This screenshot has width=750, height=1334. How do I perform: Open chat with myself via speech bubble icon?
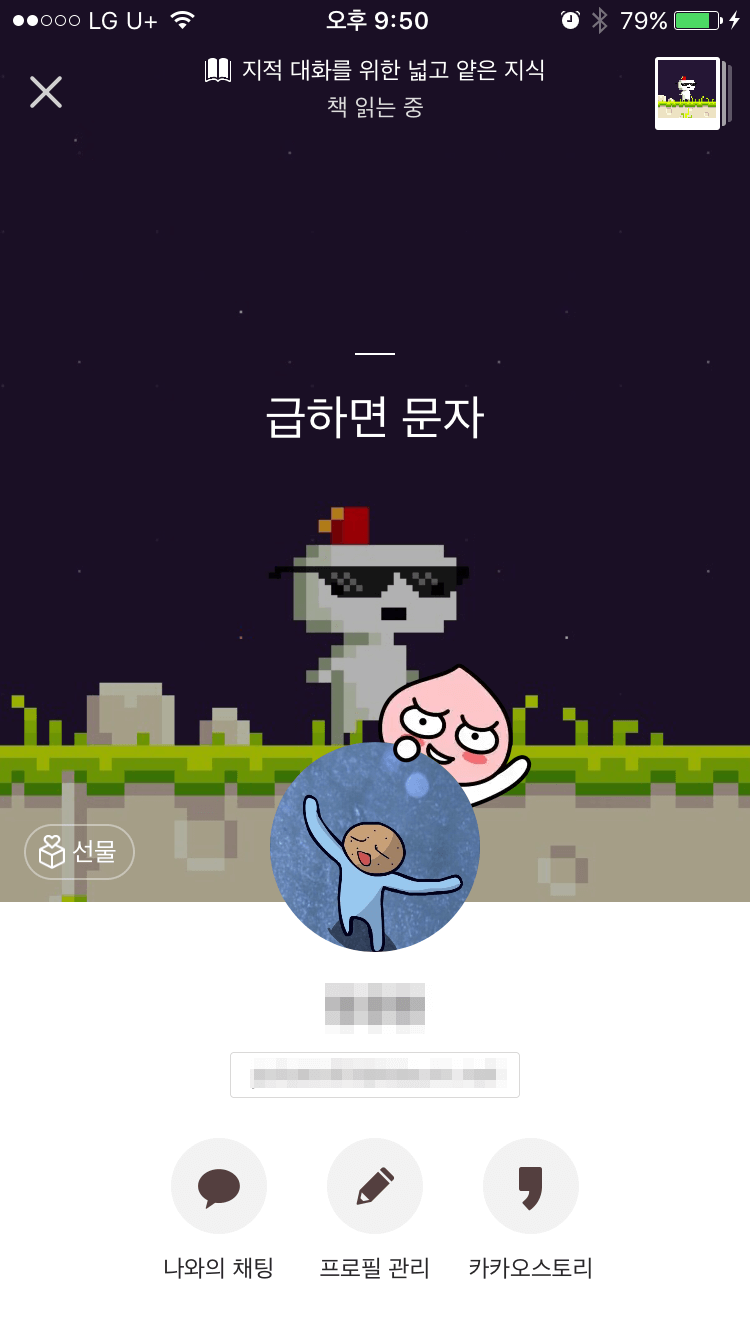pos(219,1185)
